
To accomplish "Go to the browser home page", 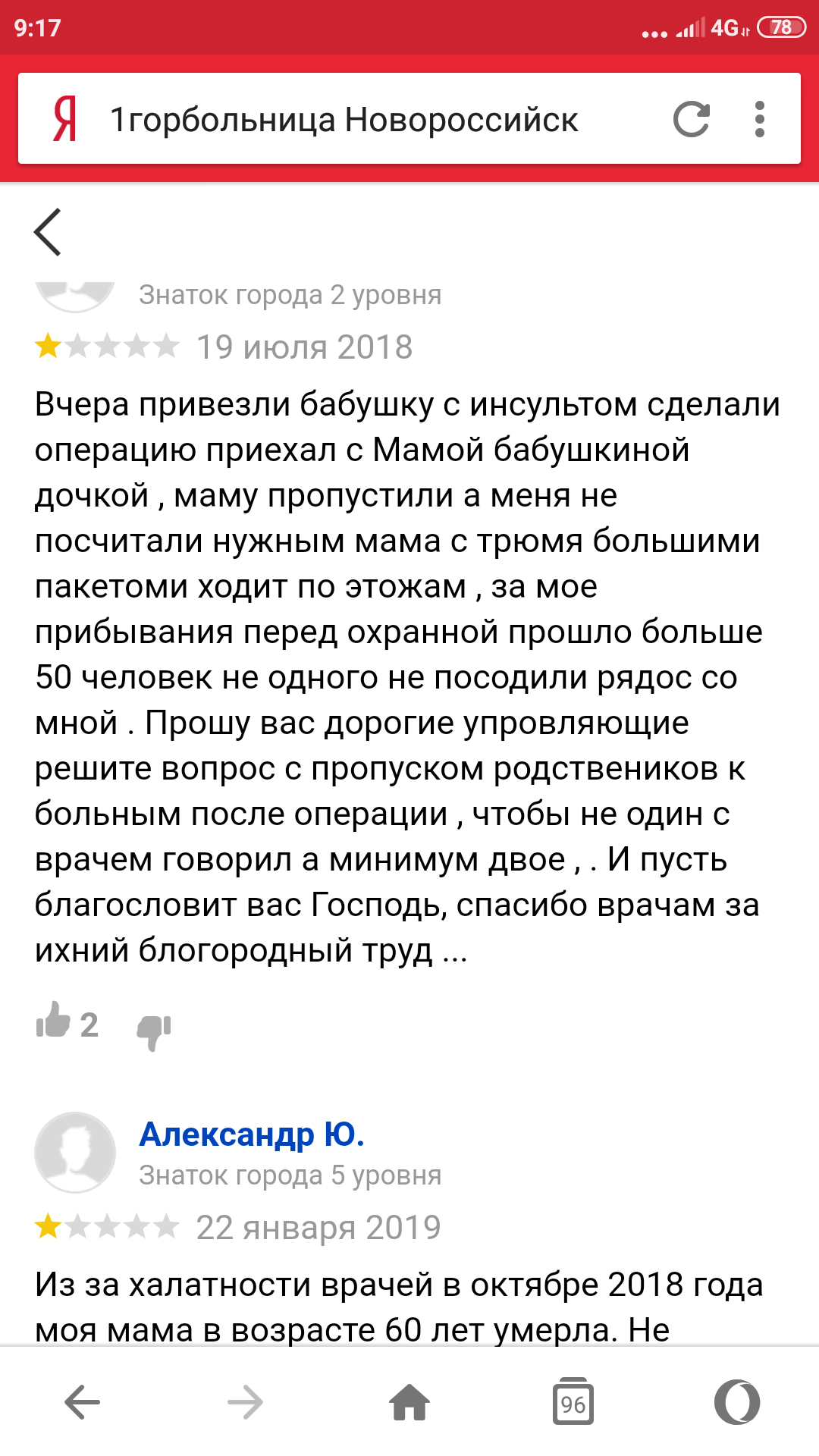I will [409, 1402].
